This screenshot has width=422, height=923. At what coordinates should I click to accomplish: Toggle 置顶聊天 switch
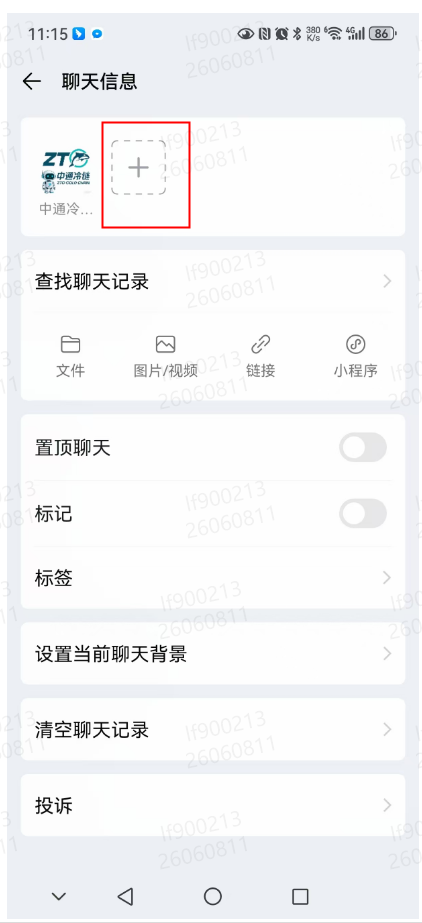[x=363, y=448]
